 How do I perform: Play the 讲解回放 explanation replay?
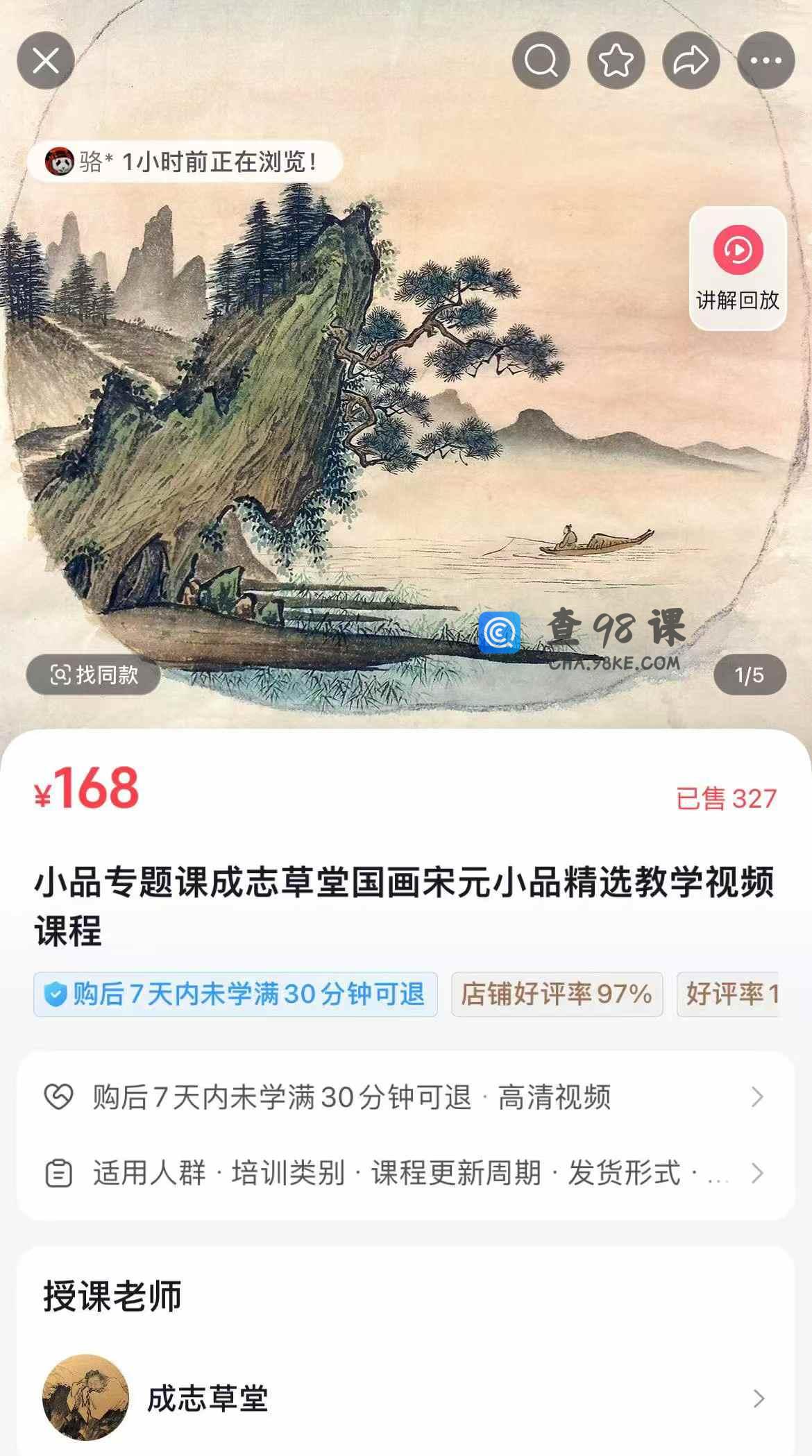click(737, 268)
